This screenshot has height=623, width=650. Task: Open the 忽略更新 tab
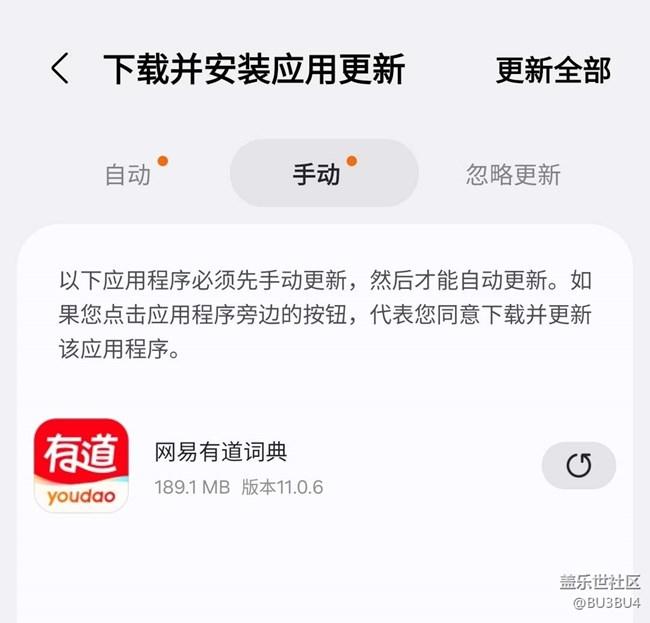click(513, 175)
